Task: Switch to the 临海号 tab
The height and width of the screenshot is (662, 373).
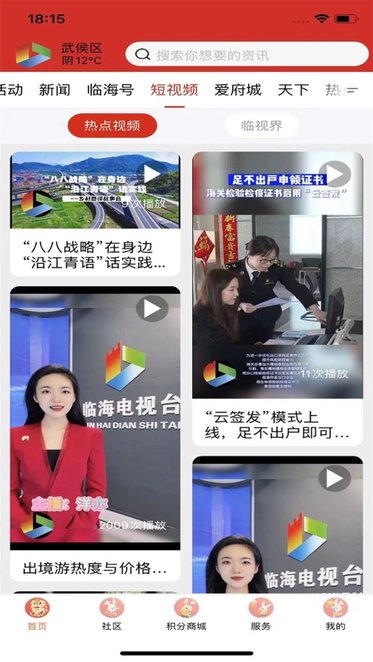Action: [110, 90]
